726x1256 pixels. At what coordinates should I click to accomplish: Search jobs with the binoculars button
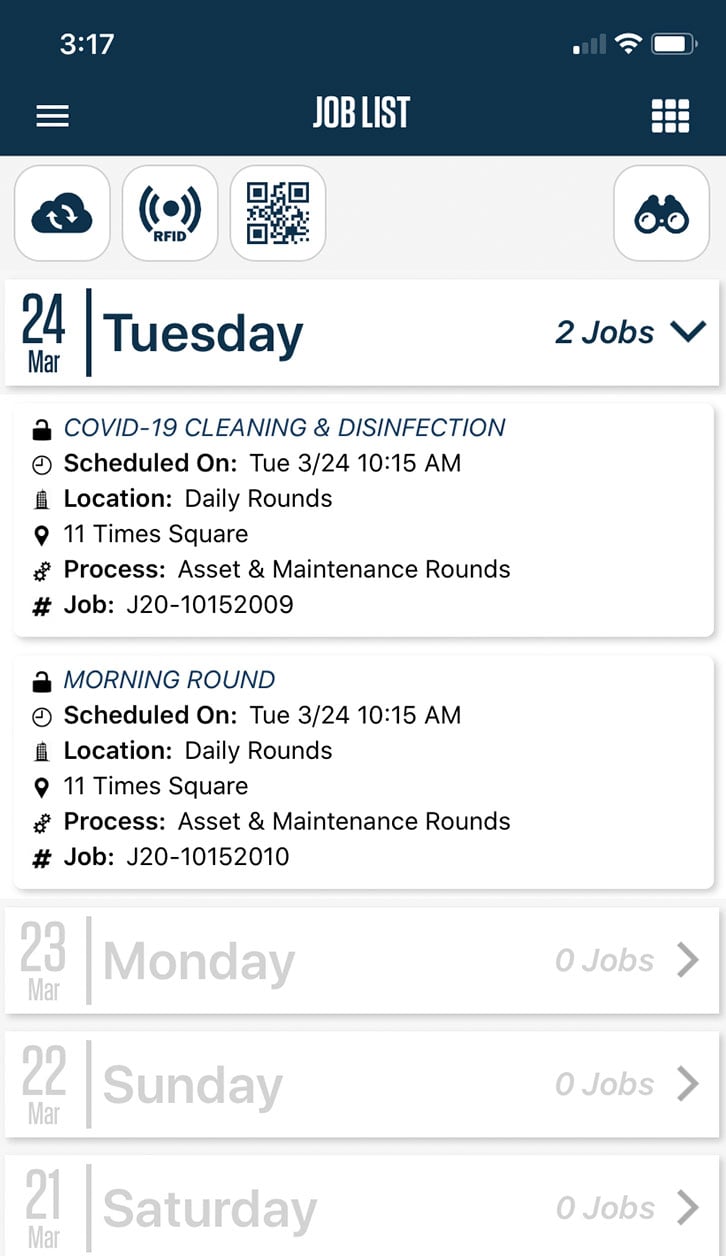coord(662,213)
